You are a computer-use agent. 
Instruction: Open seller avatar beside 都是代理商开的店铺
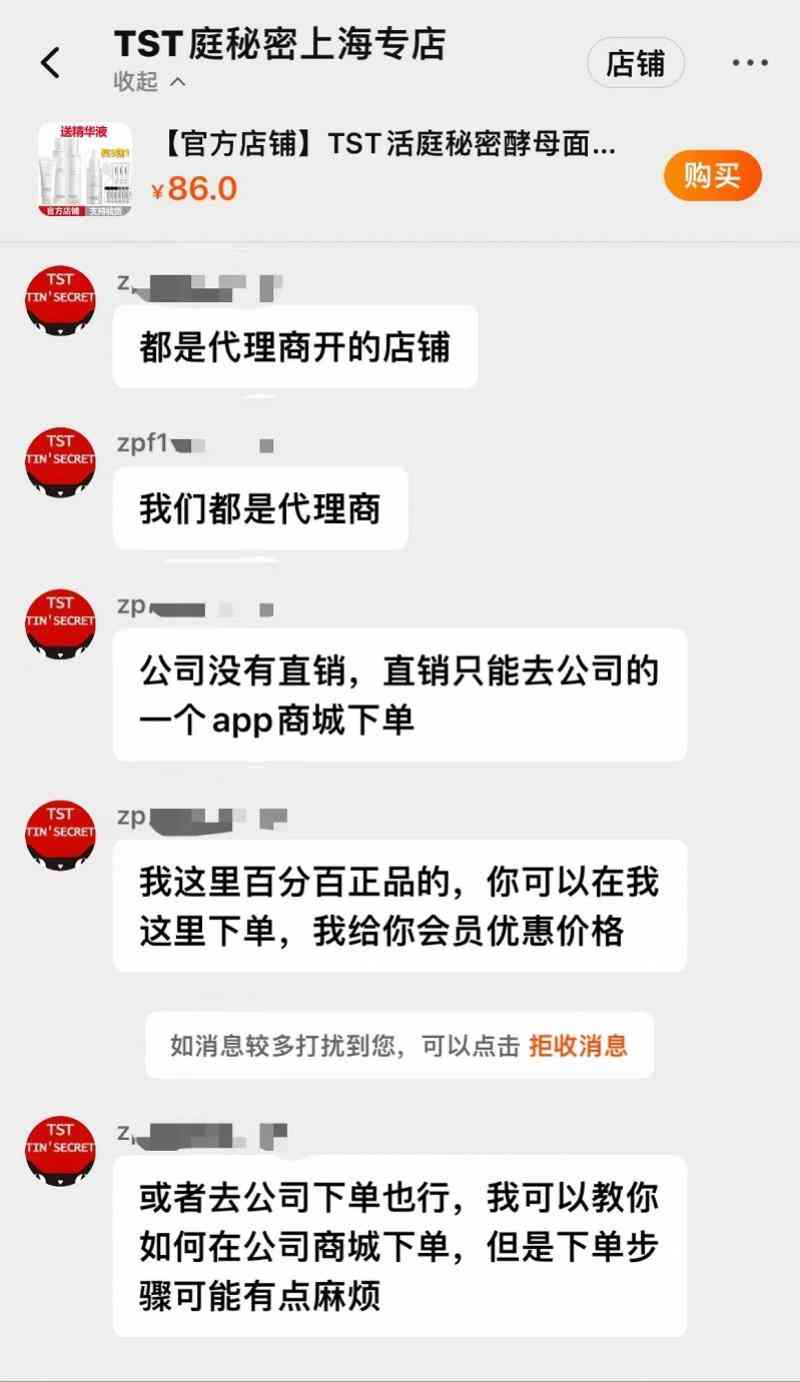(60, 300)
